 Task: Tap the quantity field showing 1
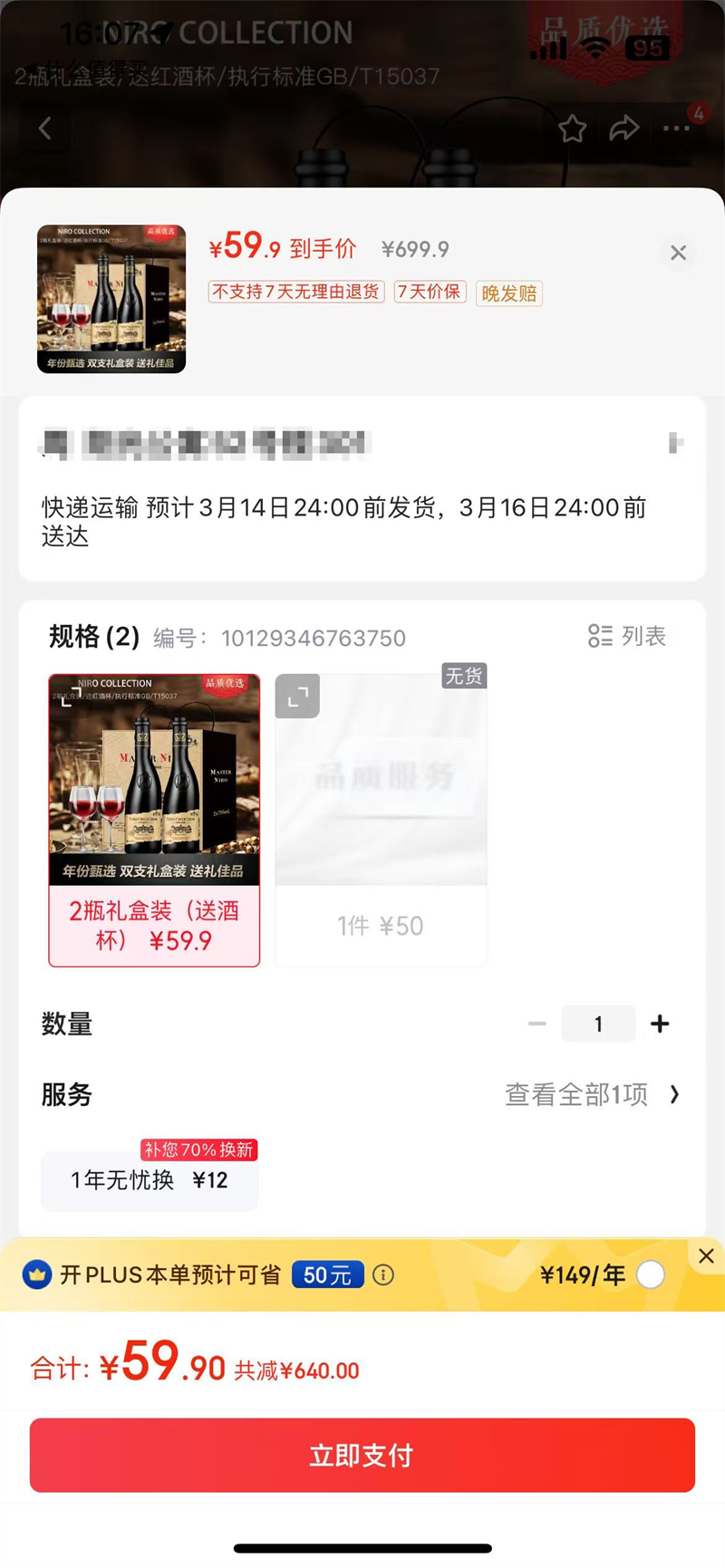coord(598,1024)
